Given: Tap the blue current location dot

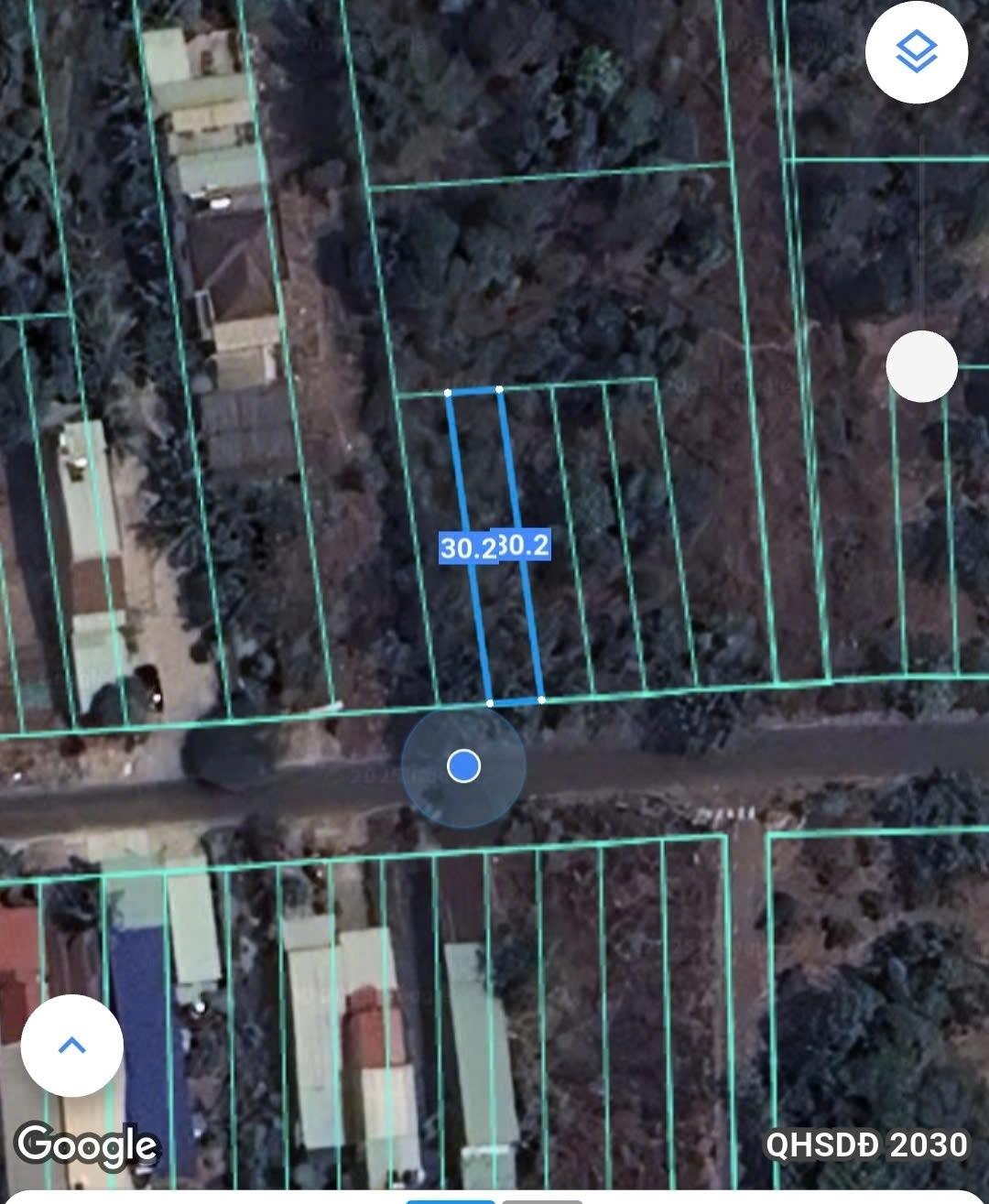Looking at the screenshot, I should coord(463,765).
